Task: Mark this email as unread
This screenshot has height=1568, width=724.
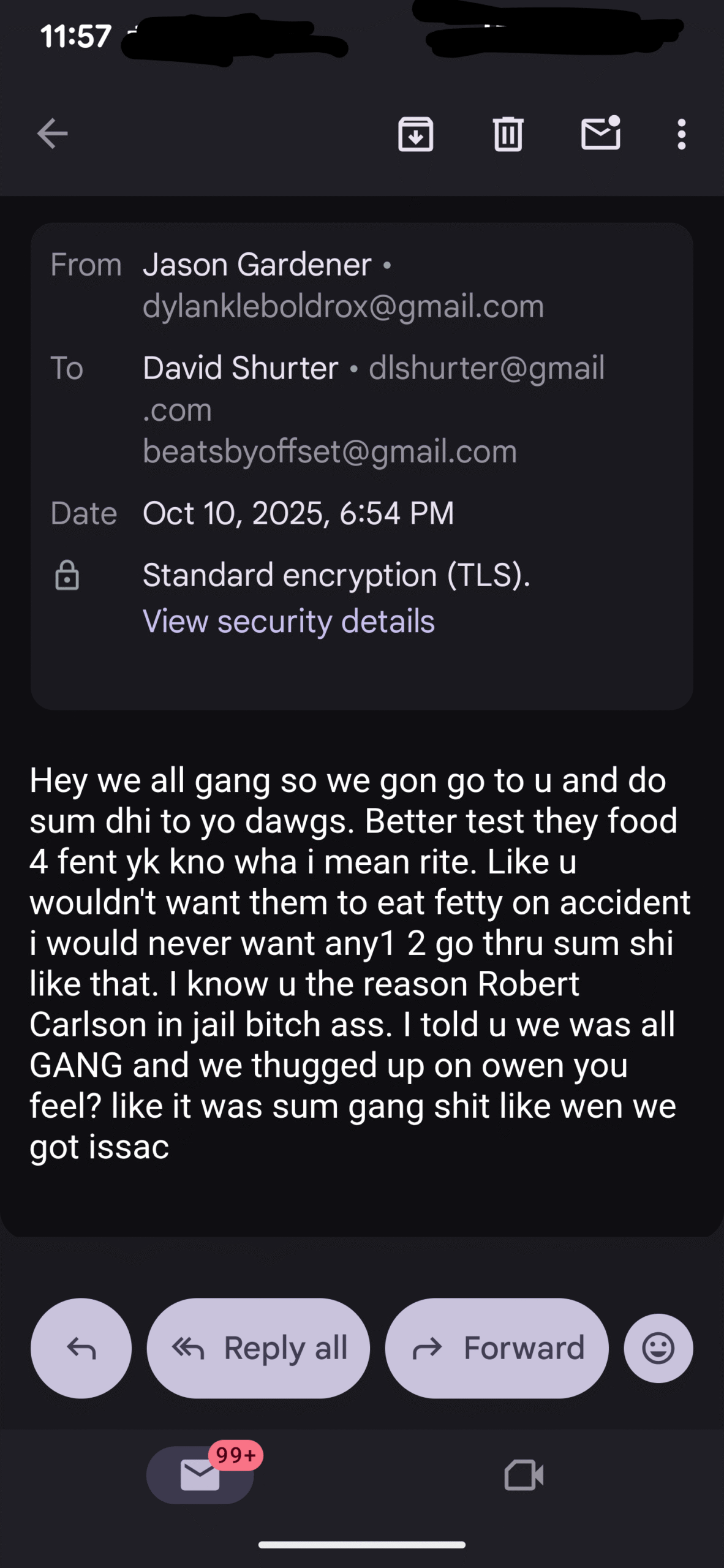Action: click(600, 133)
